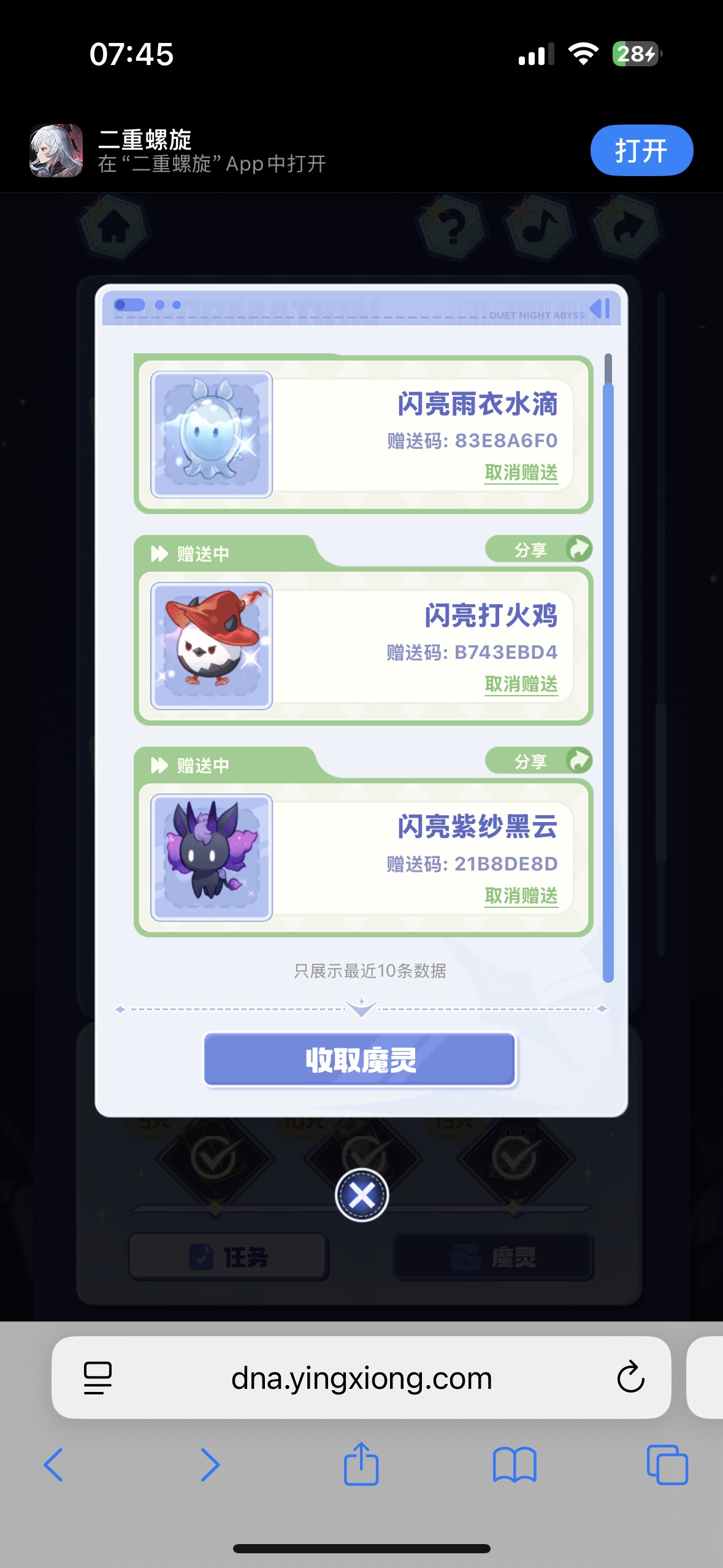This screenshot has height=1568, width=723.
Task: Cancel gifting for 闪亮打火鸡
Action: coord(521,684)
